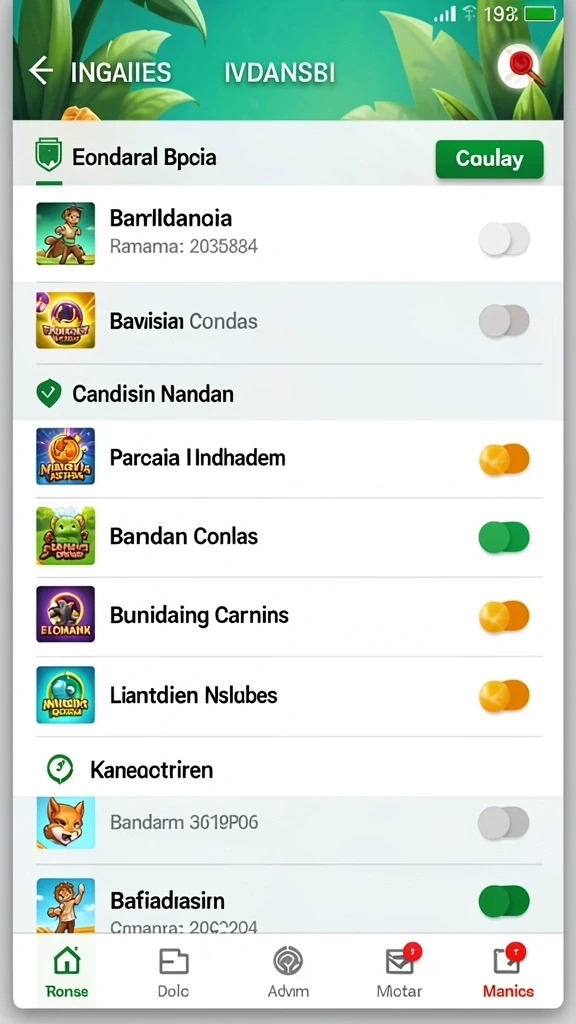
Task: Enable the switch for Bandarm 3619P06
Action: [504, 822]
